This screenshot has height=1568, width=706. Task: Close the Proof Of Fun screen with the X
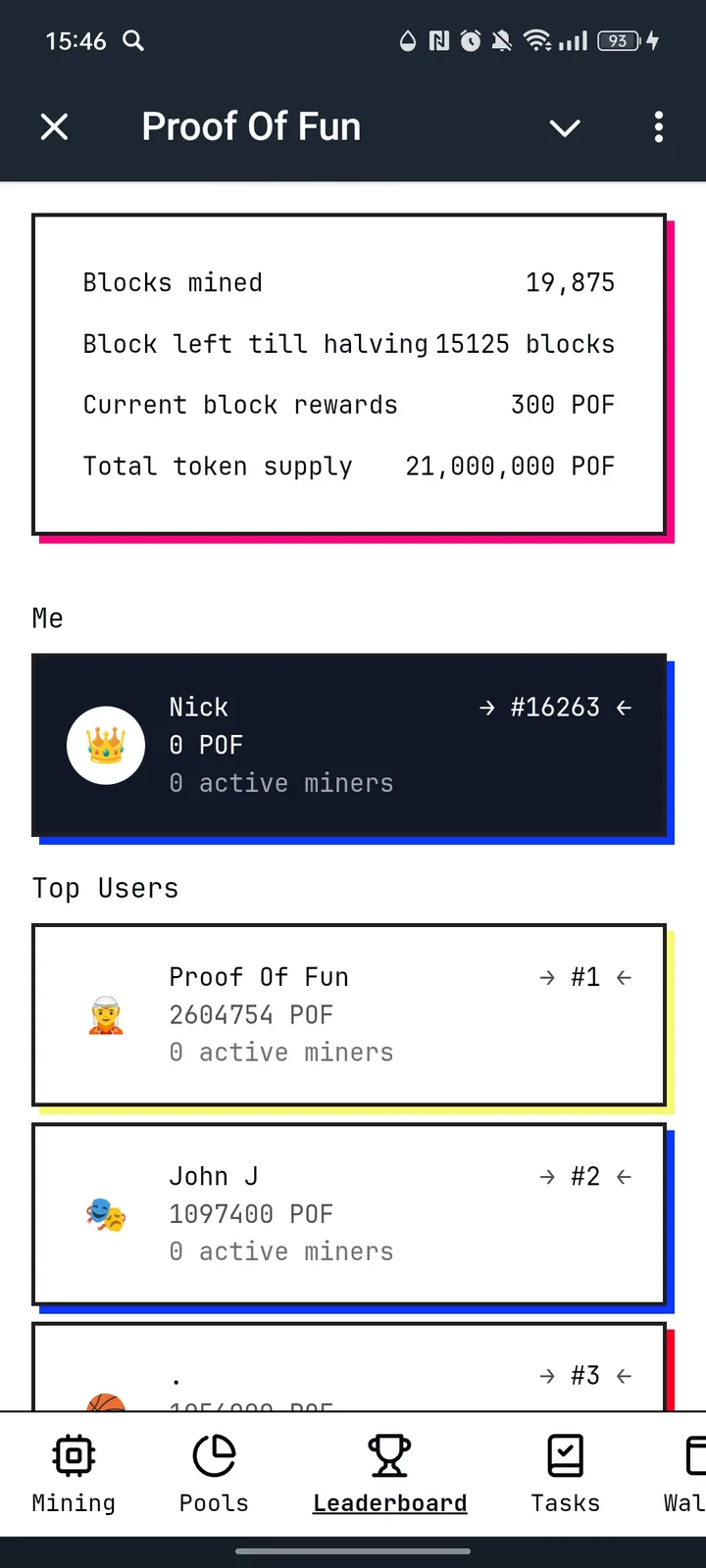54,126
